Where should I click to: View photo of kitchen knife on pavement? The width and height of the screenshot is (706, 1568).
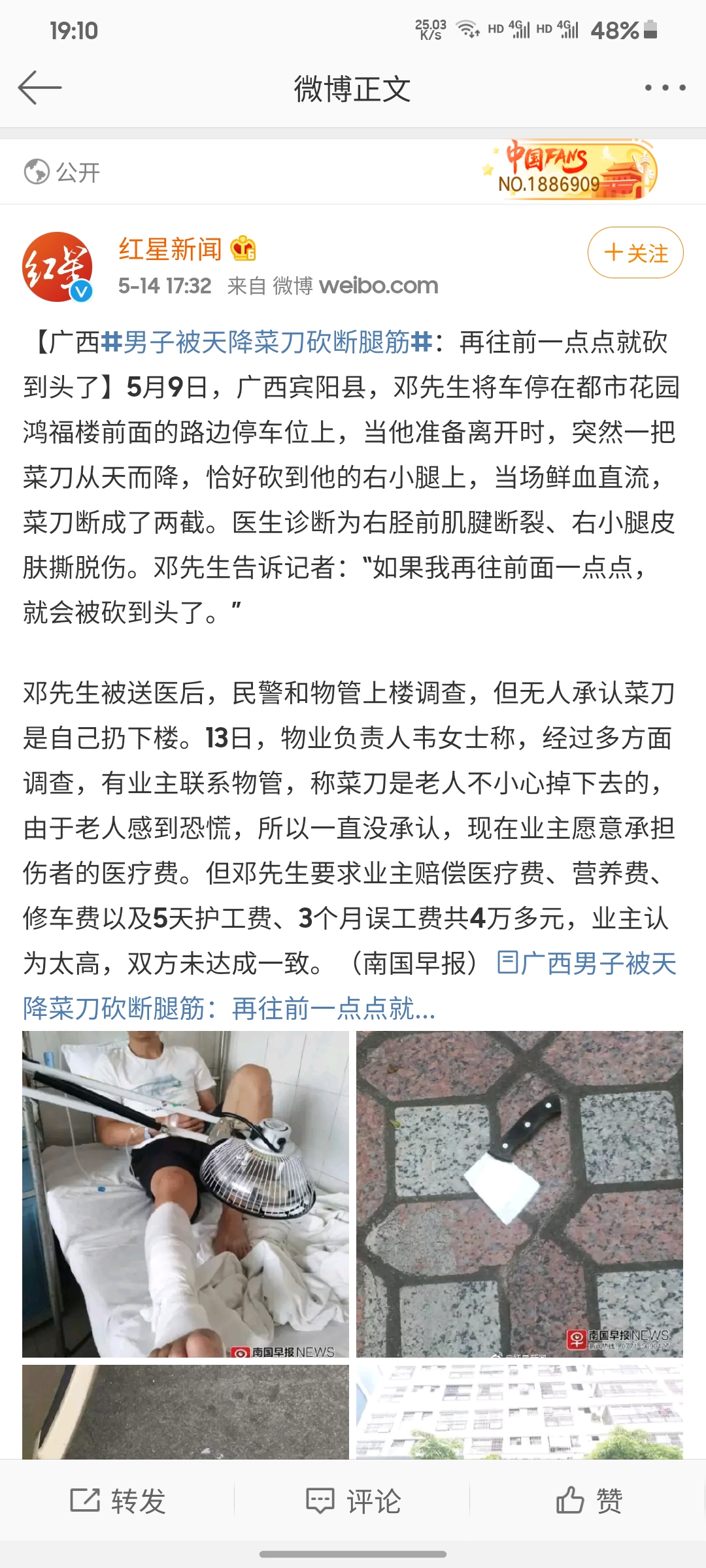coord(520,1194)
